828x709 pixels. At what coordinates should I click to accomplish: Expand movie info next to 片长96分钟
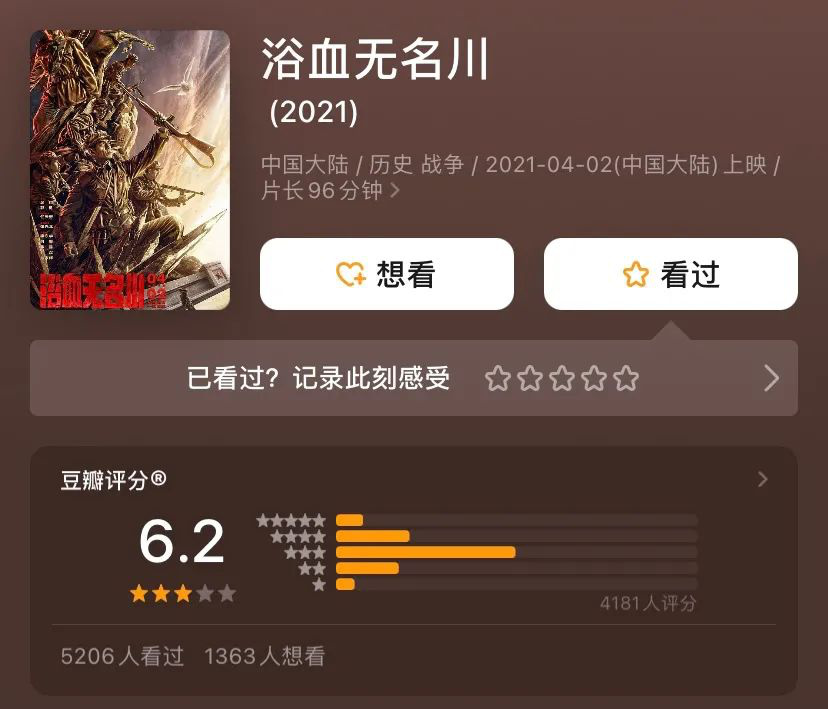coord(396,190)
